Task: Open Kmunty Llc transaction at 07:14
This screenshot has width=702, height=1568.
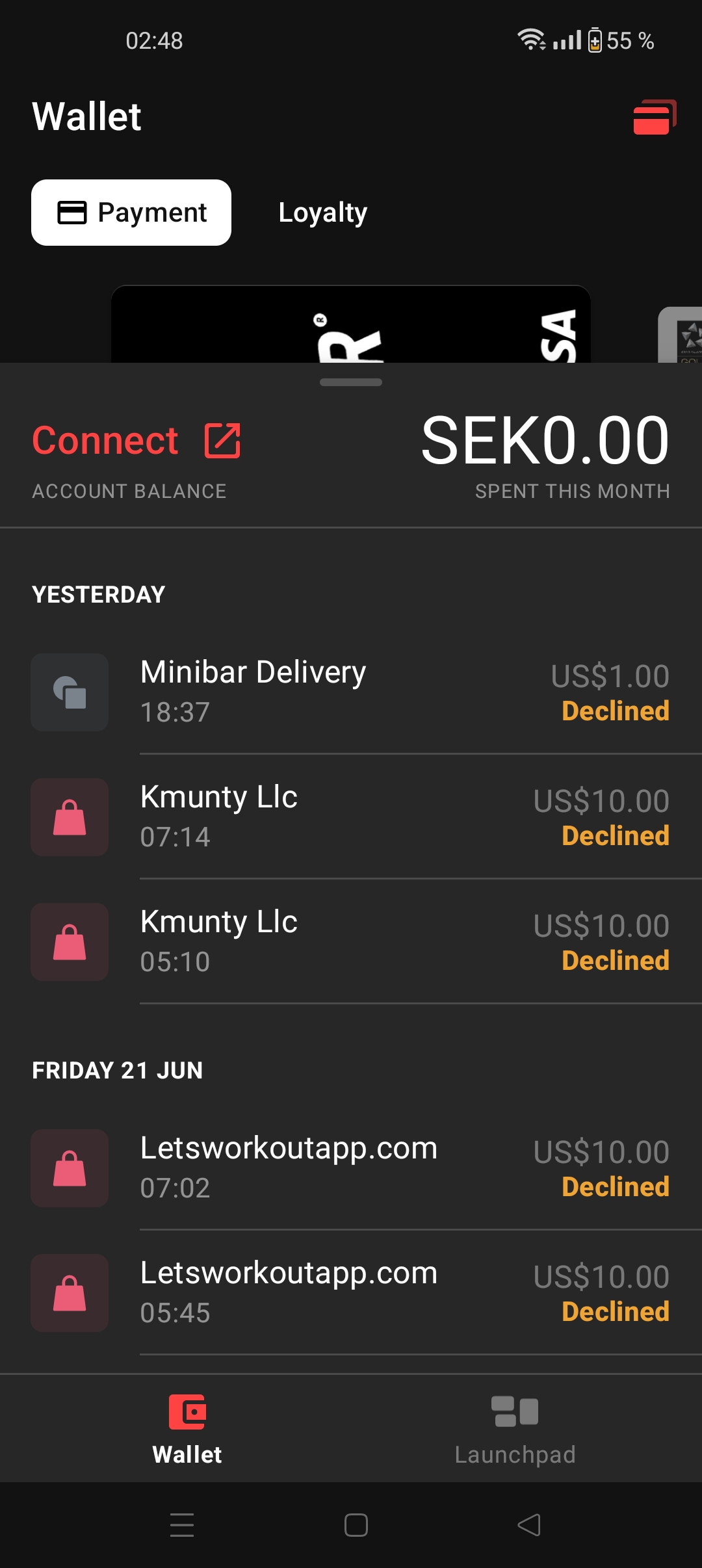Action: pyautogui.click(x=351, y=817)
